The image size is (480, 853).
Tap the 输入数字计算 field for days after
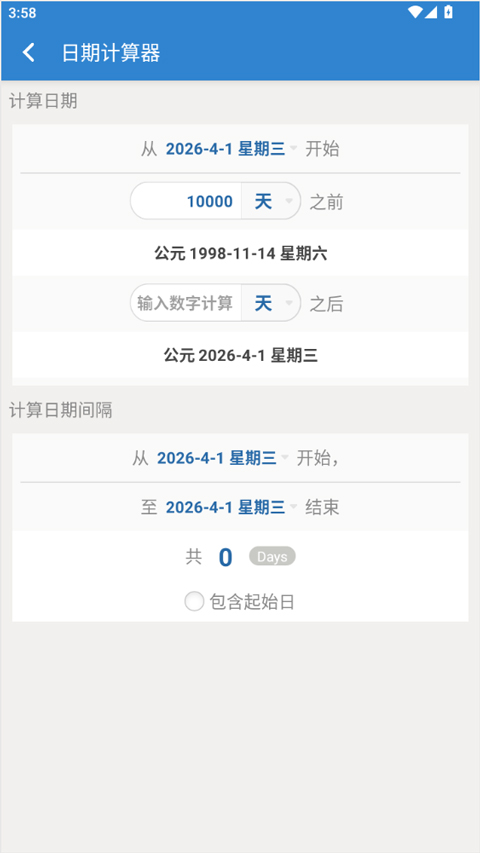point(186,303)
